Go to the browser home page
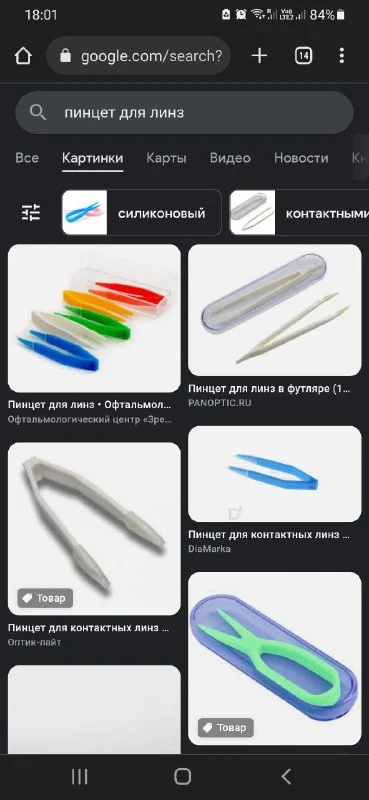Screen dimensions: 369x800 (x=23, y=56)
